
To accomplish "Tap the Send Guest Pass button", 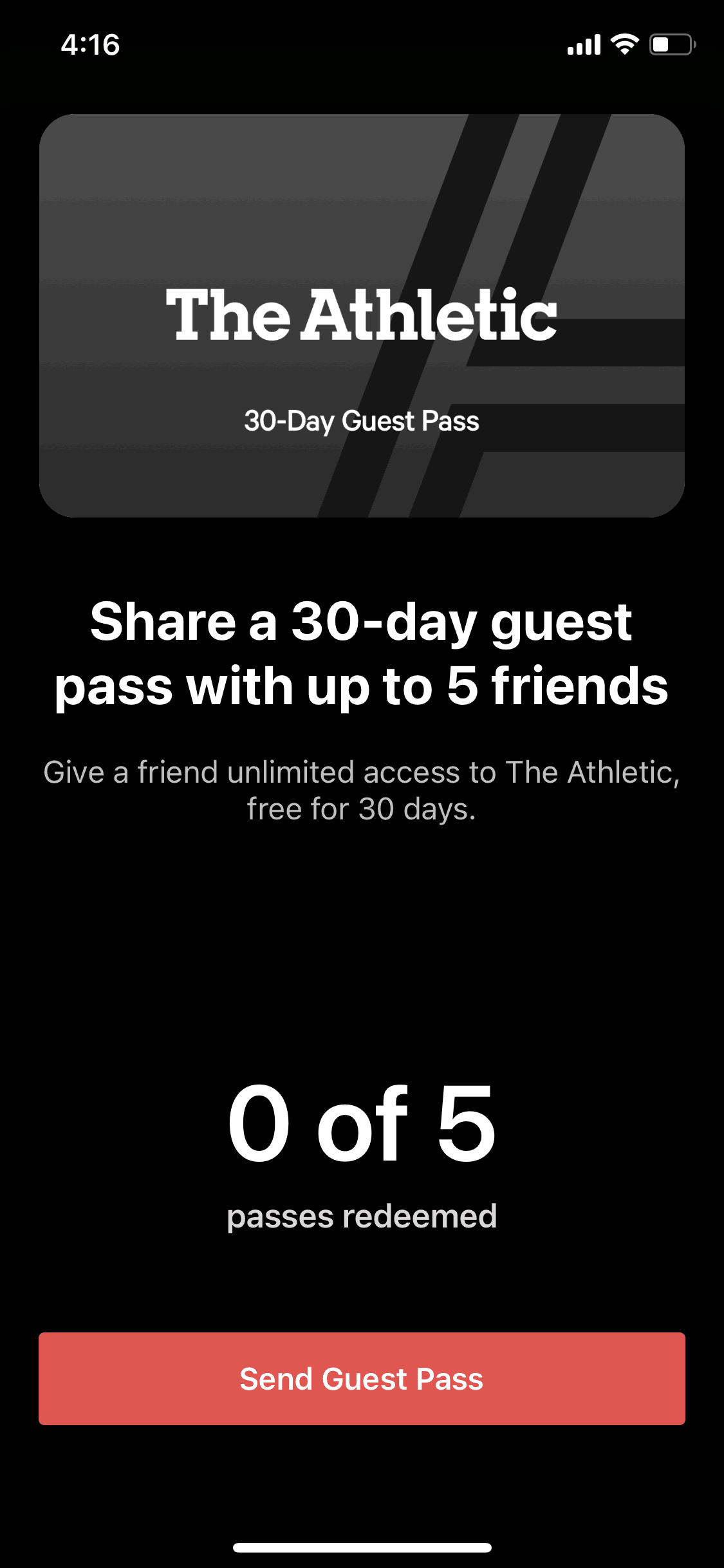I will (x=362, y=1378).
